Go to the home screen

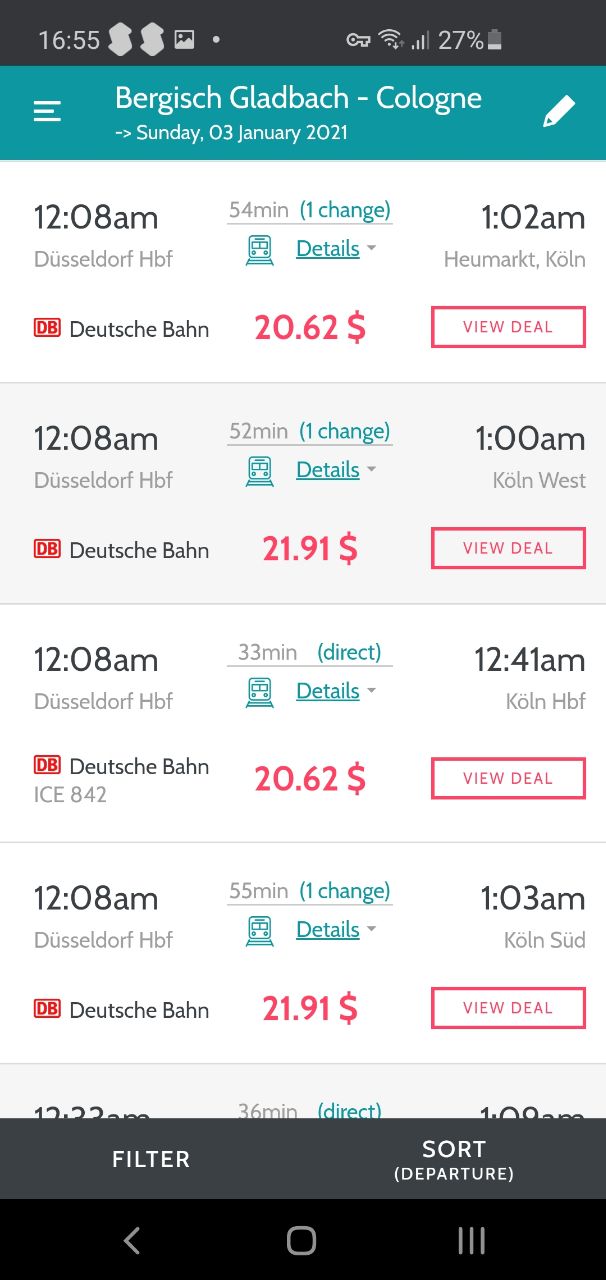click(x=301, y=1241)
